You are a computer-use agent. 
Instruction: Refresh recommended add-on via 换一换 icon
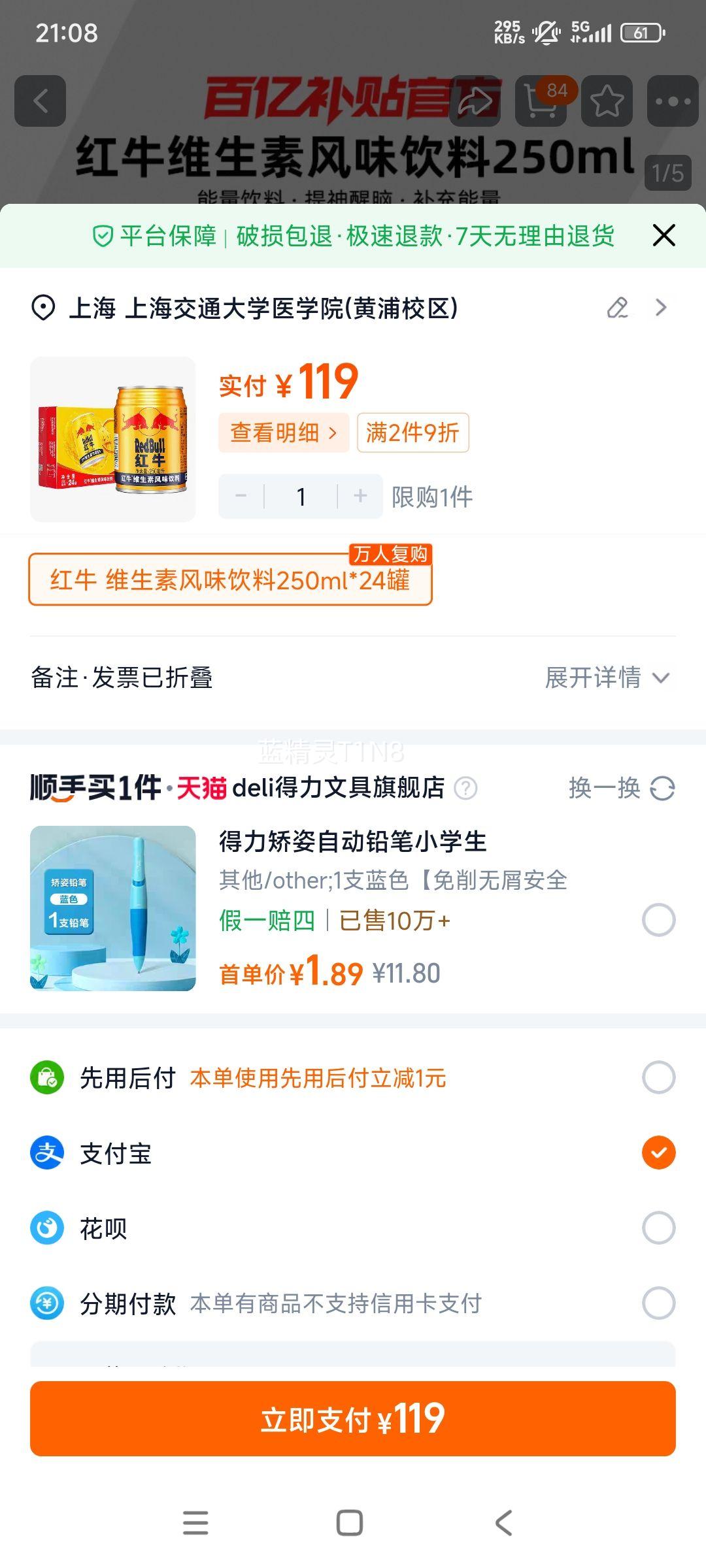tap(662, 789)
